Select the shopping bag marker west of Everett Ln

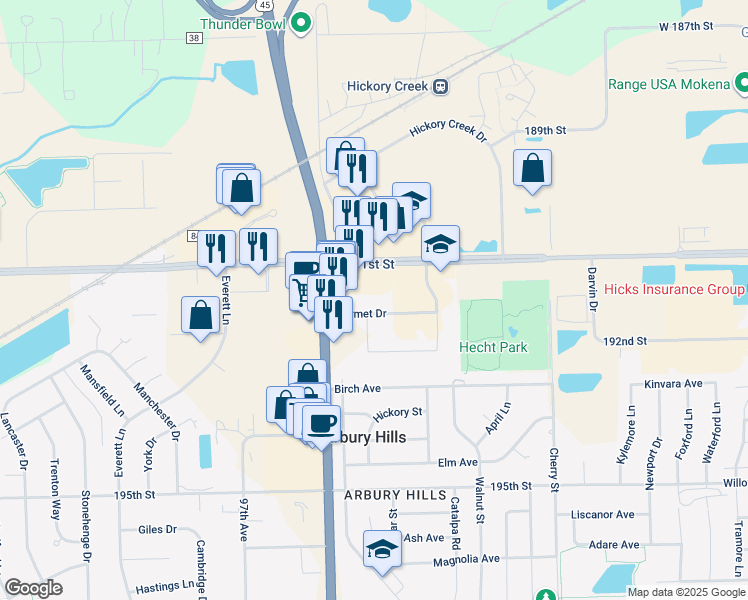201,314
